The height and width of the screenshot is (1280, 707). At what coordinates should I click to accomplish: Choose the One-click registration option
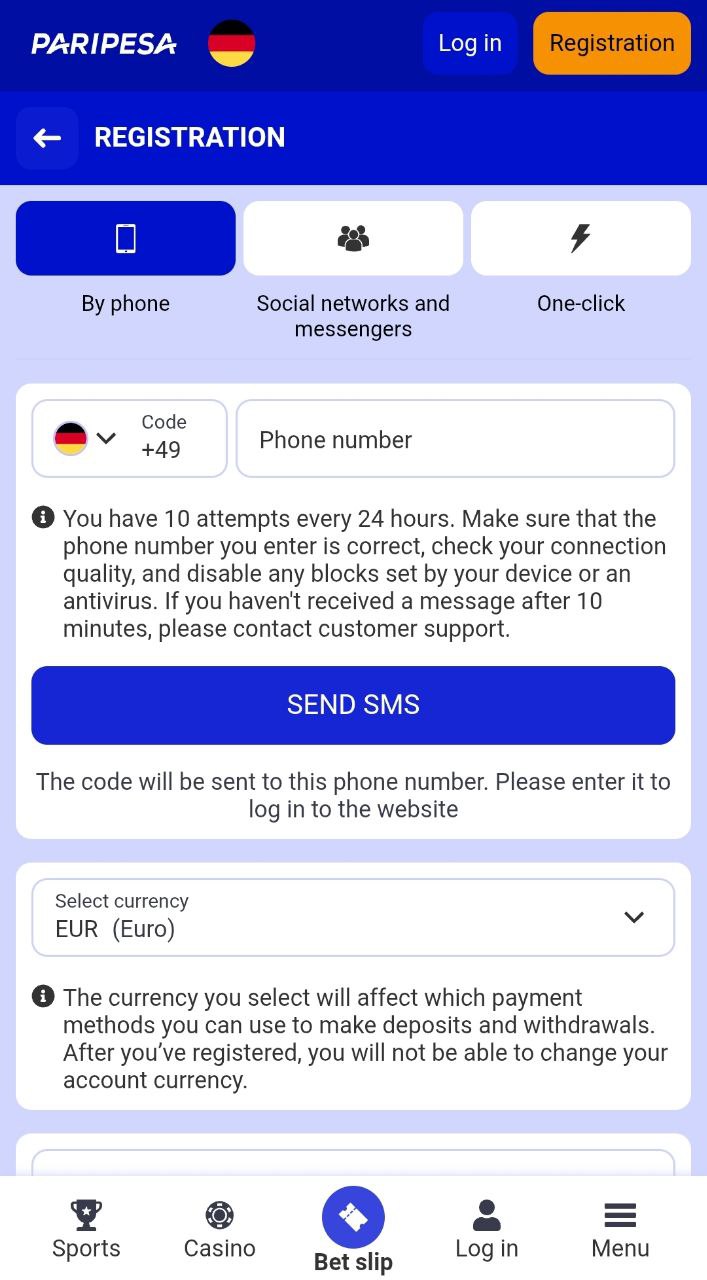point(581,238)
